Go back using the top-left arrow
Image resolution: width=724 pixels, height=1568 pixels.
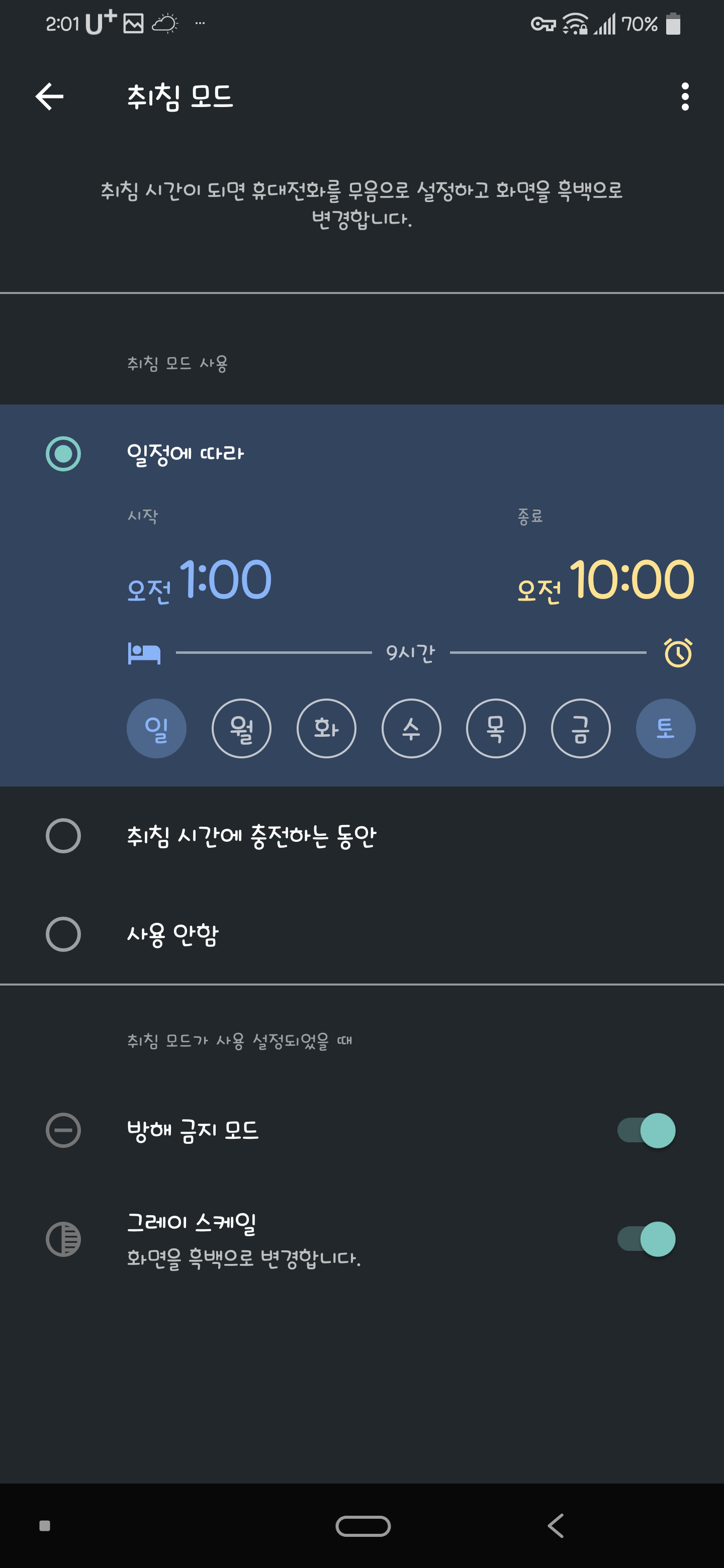[49, 96]
